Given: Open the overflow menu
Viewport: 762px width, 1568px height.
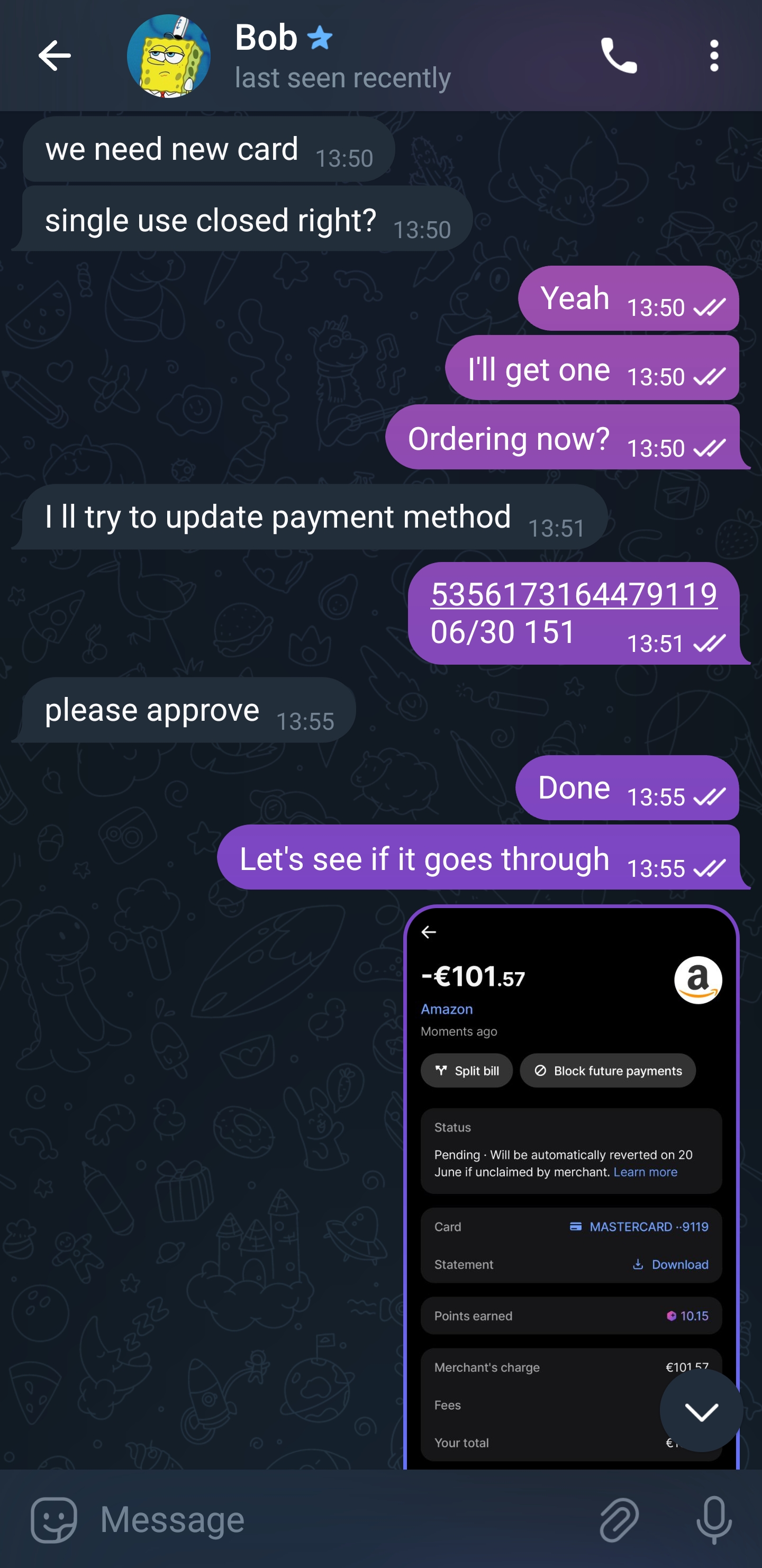Looking at the screenshot, I should tap(714, 56).
